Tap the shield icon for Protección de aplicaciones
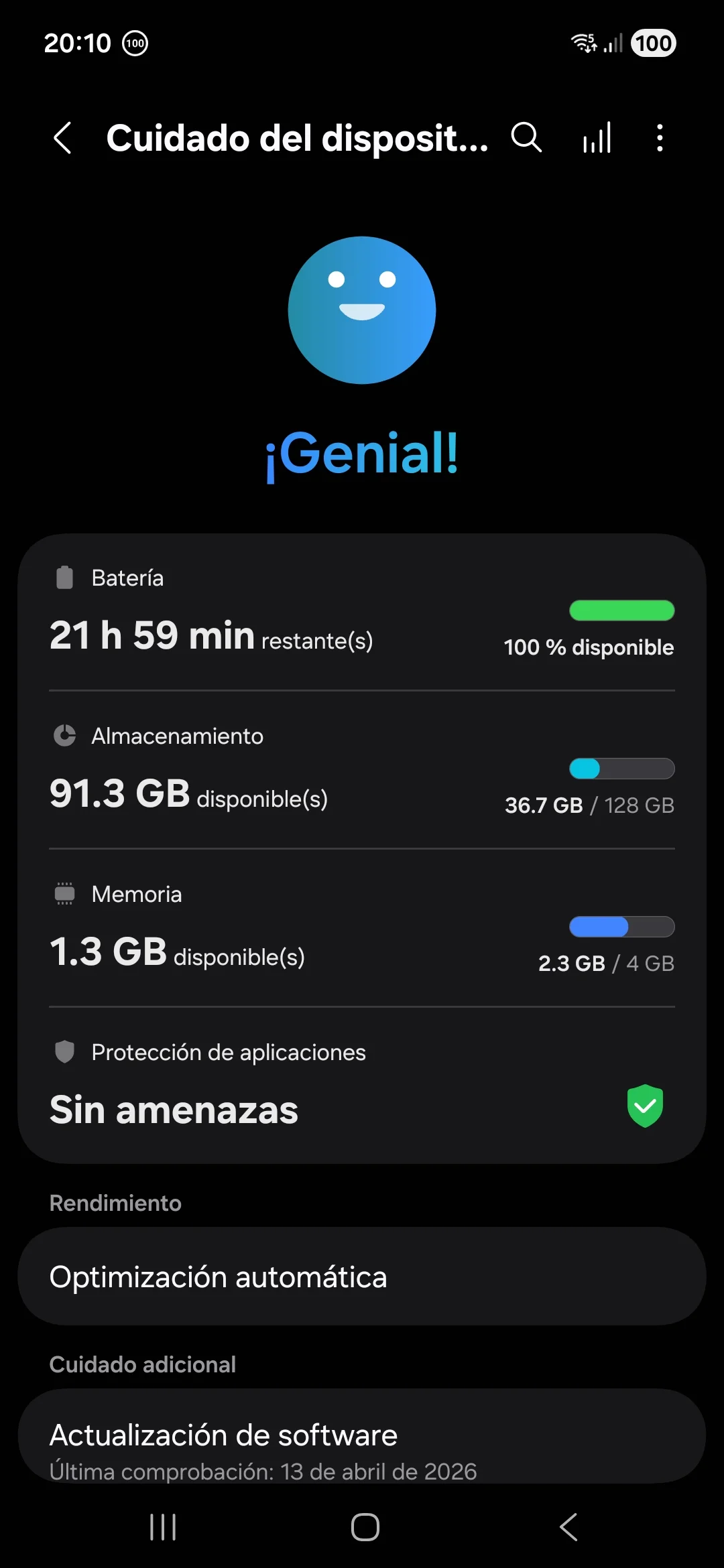724x1568 pixels. (x=64, y=1052)
